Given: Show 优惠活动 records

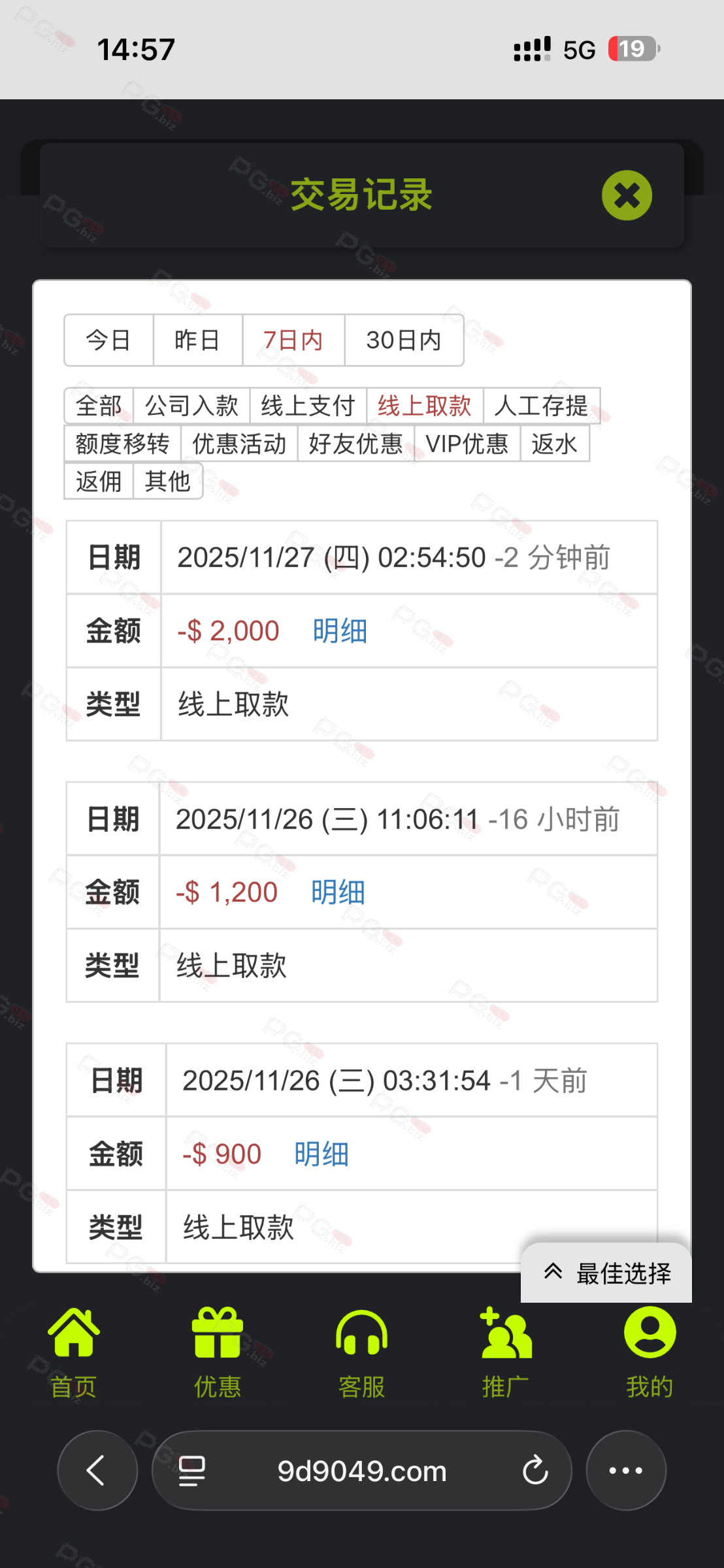Looking at the screenshot, I should tap(239, 444).
